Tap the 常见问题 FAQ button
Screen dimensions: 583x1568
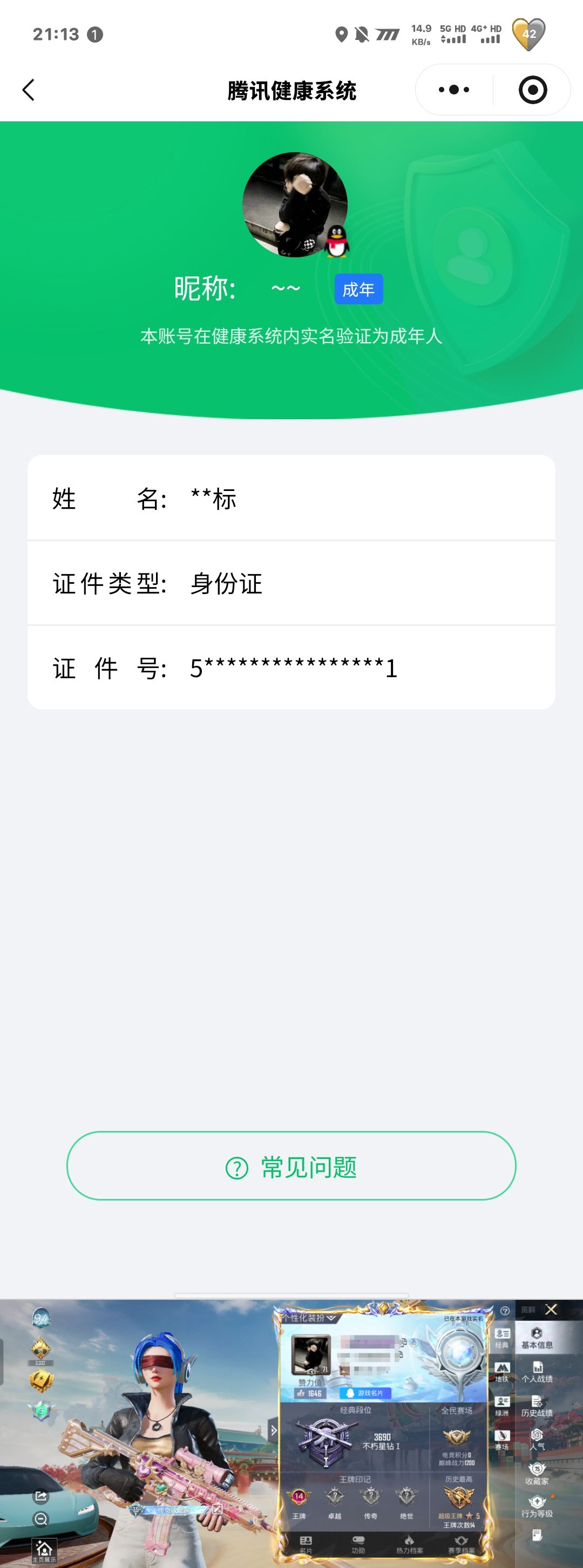pos(291,1165)
